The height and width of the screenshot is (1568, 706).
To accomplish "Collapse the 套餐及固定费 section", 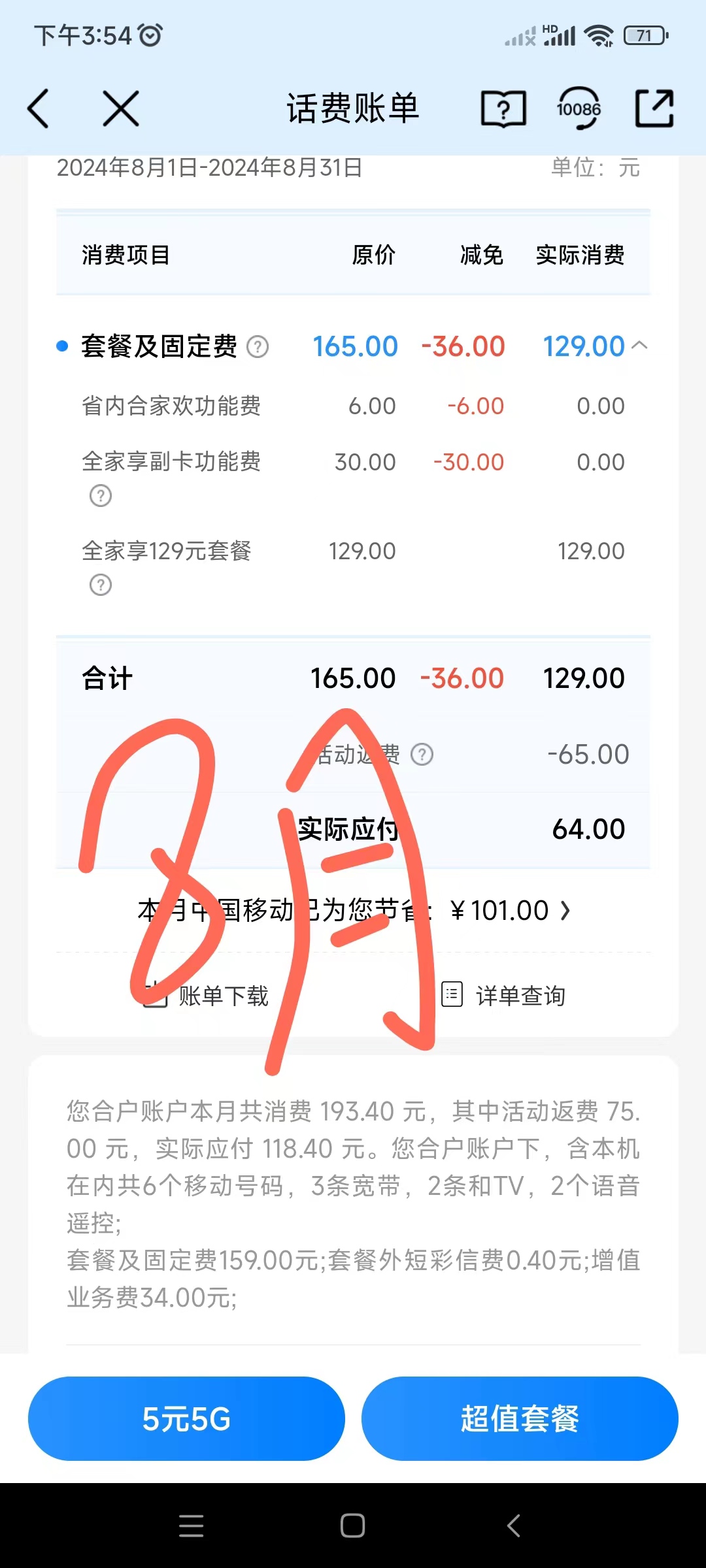I will 640,346.
